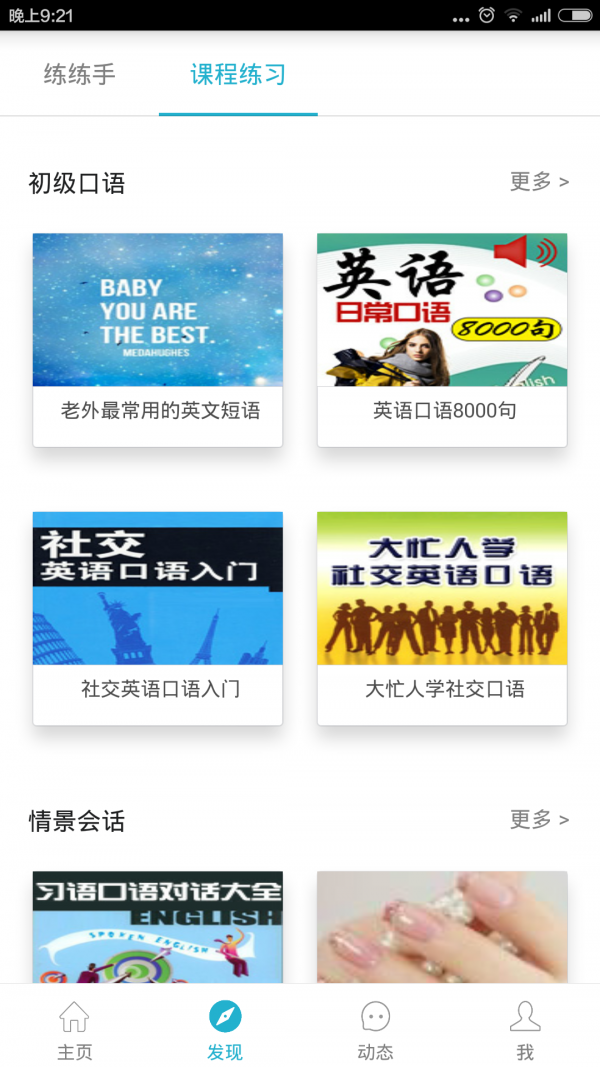Screen dimensions: 600x1067
Task: View 更多 for 情景会话 section
Action: [539, 820]
